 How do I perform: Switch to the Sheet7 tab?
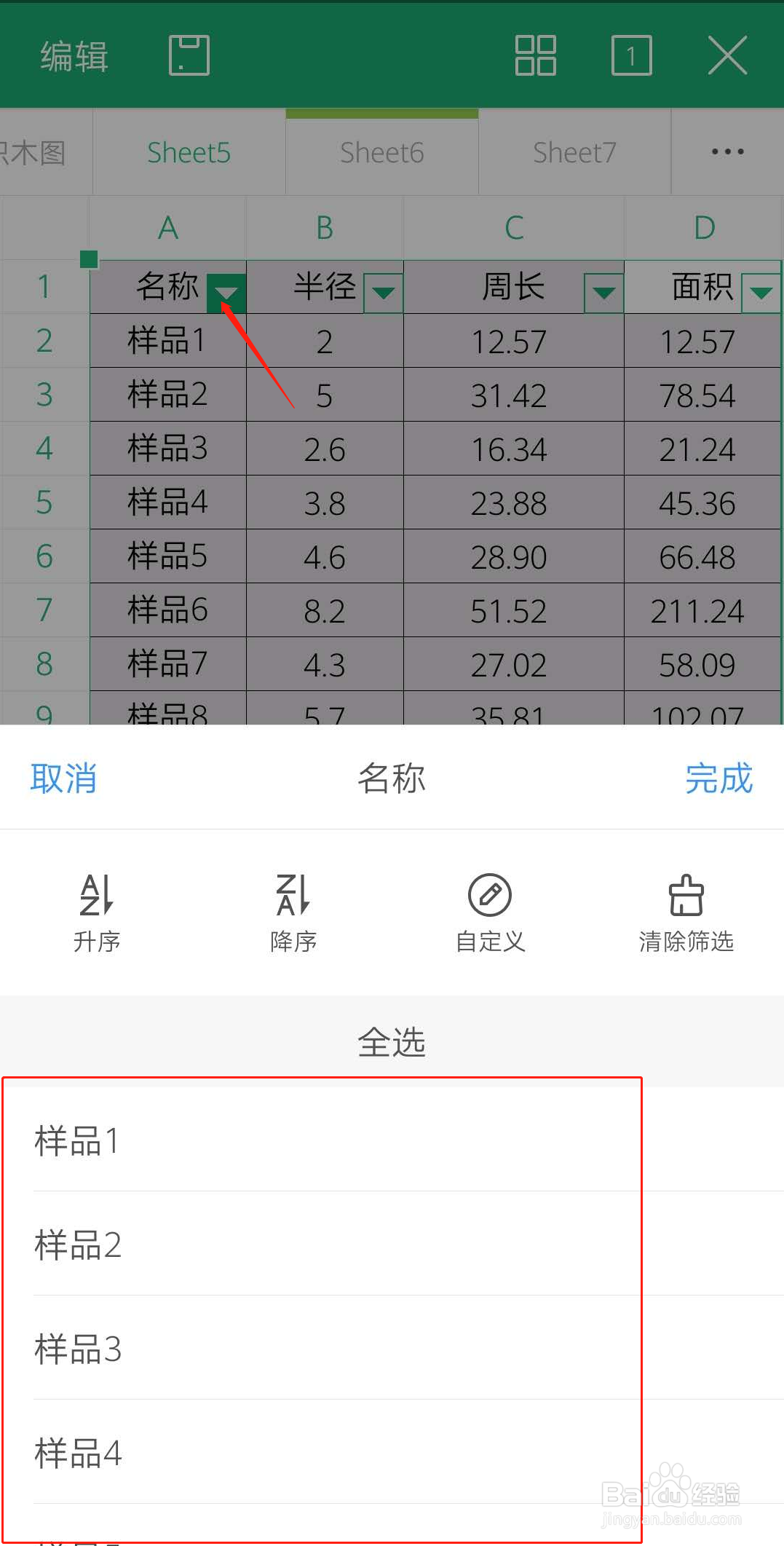tap(574, 151)
